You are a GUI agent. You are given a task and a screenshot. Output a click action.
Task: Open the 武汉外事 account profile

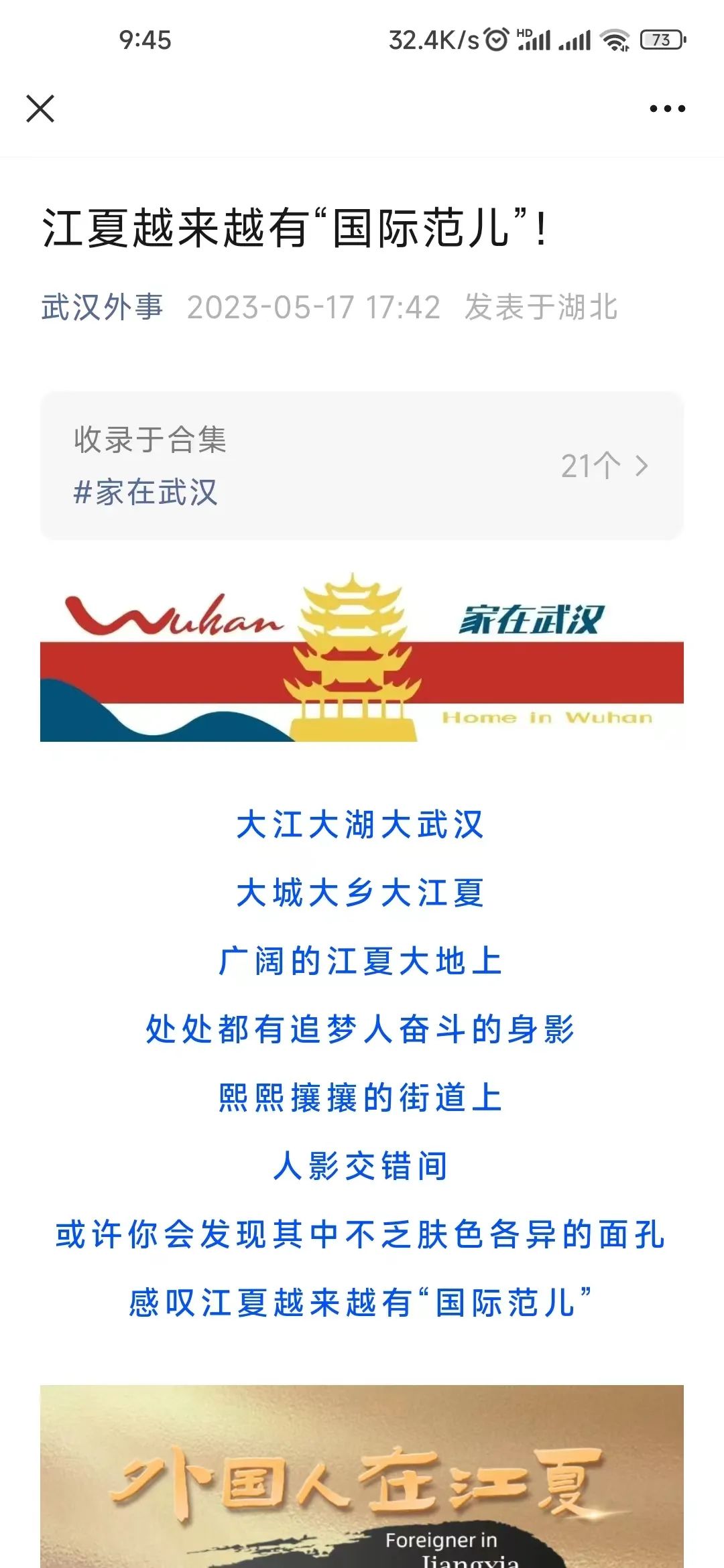click(x=102, y=308)
